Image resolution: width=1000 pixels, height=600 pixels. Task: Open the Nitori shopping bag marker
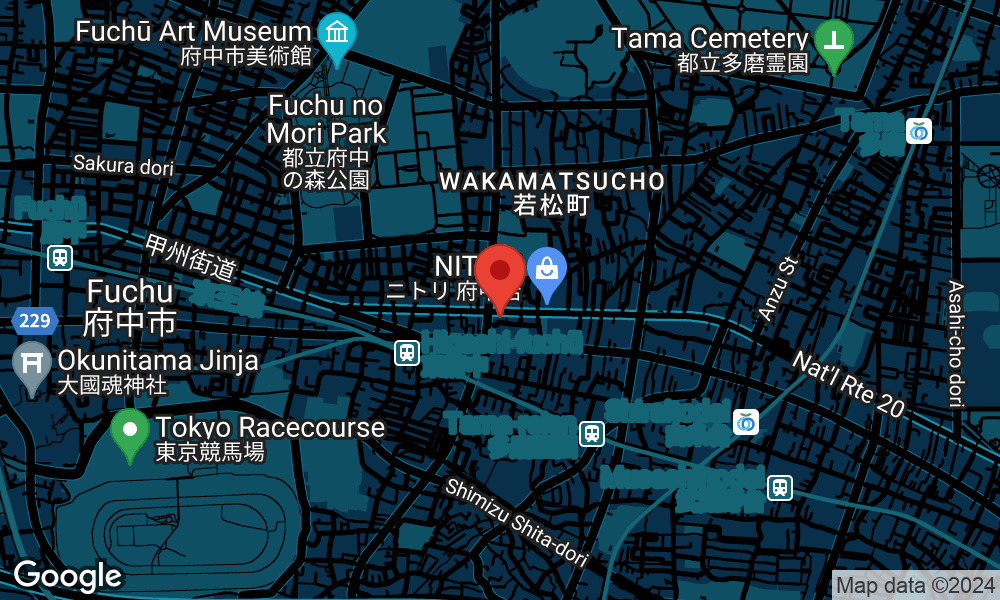(x=547, y=271)
